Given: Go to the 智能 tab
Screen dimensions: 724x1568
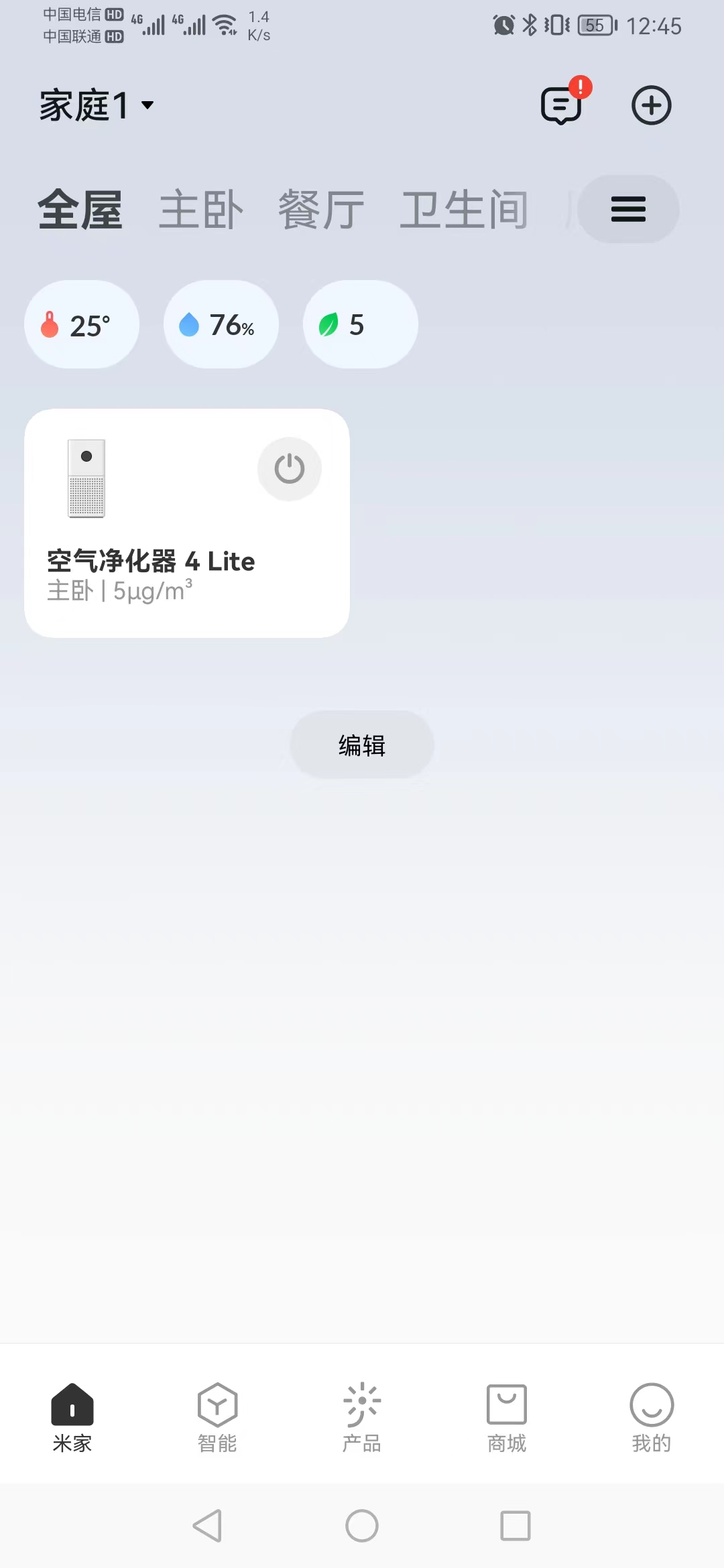Looking at the screenshot, I should tap(217, 1417).
